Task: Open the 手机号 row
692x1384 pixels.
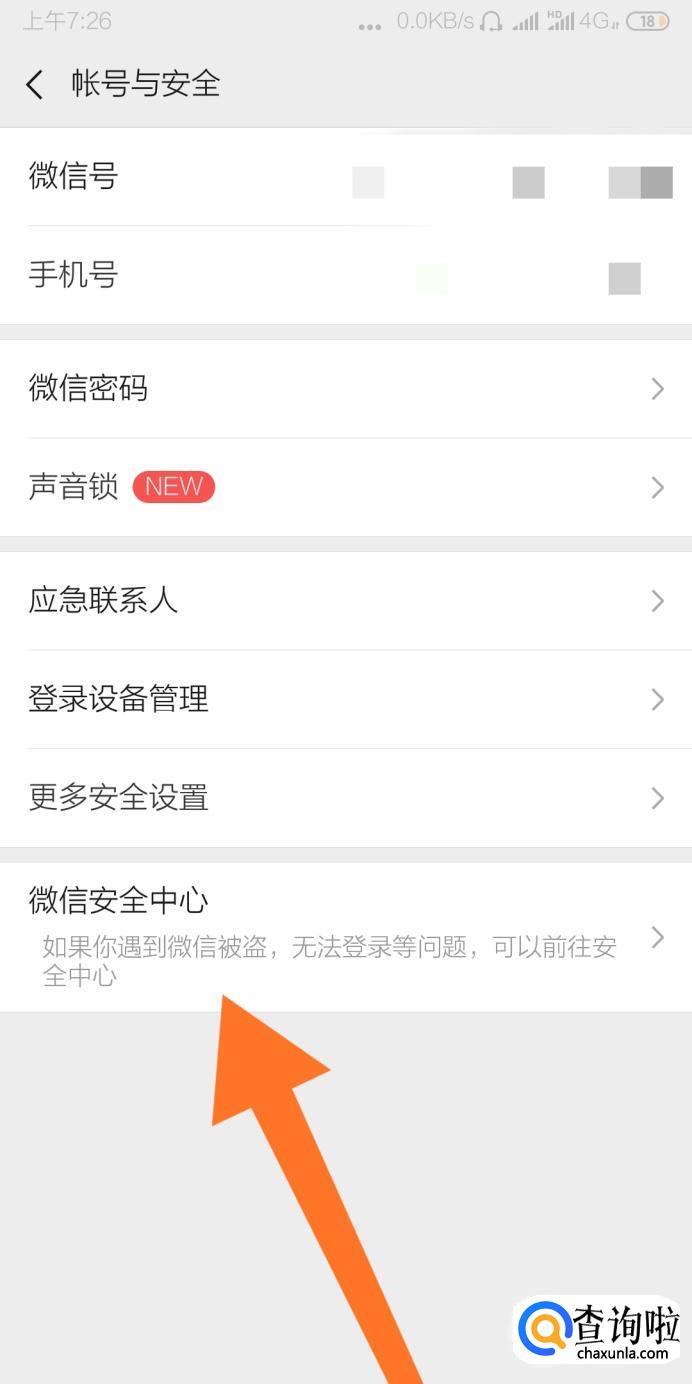Action: click(x=346, y=275)
